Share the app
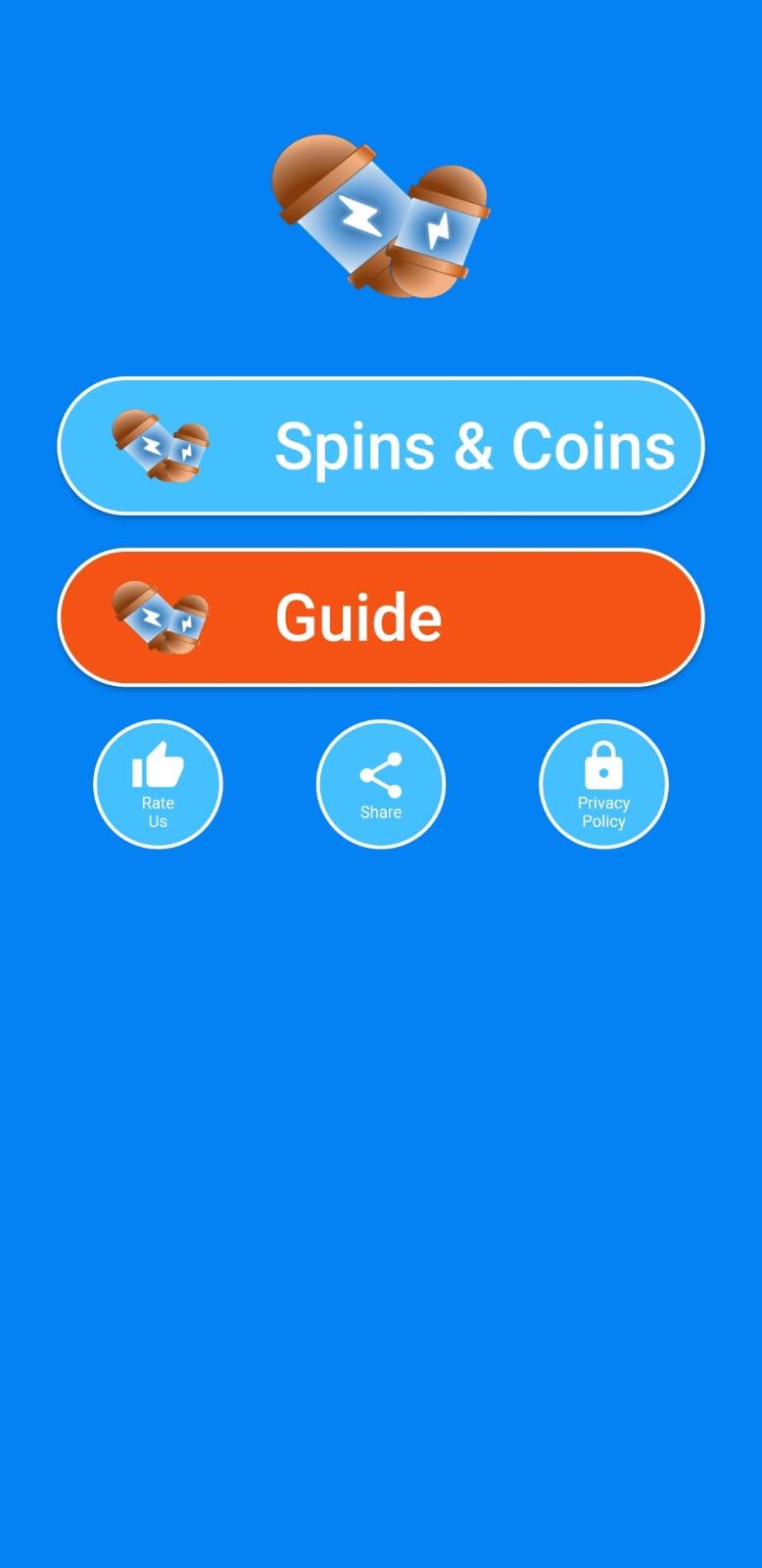The image size is (762, 1568). click(381, 784)
